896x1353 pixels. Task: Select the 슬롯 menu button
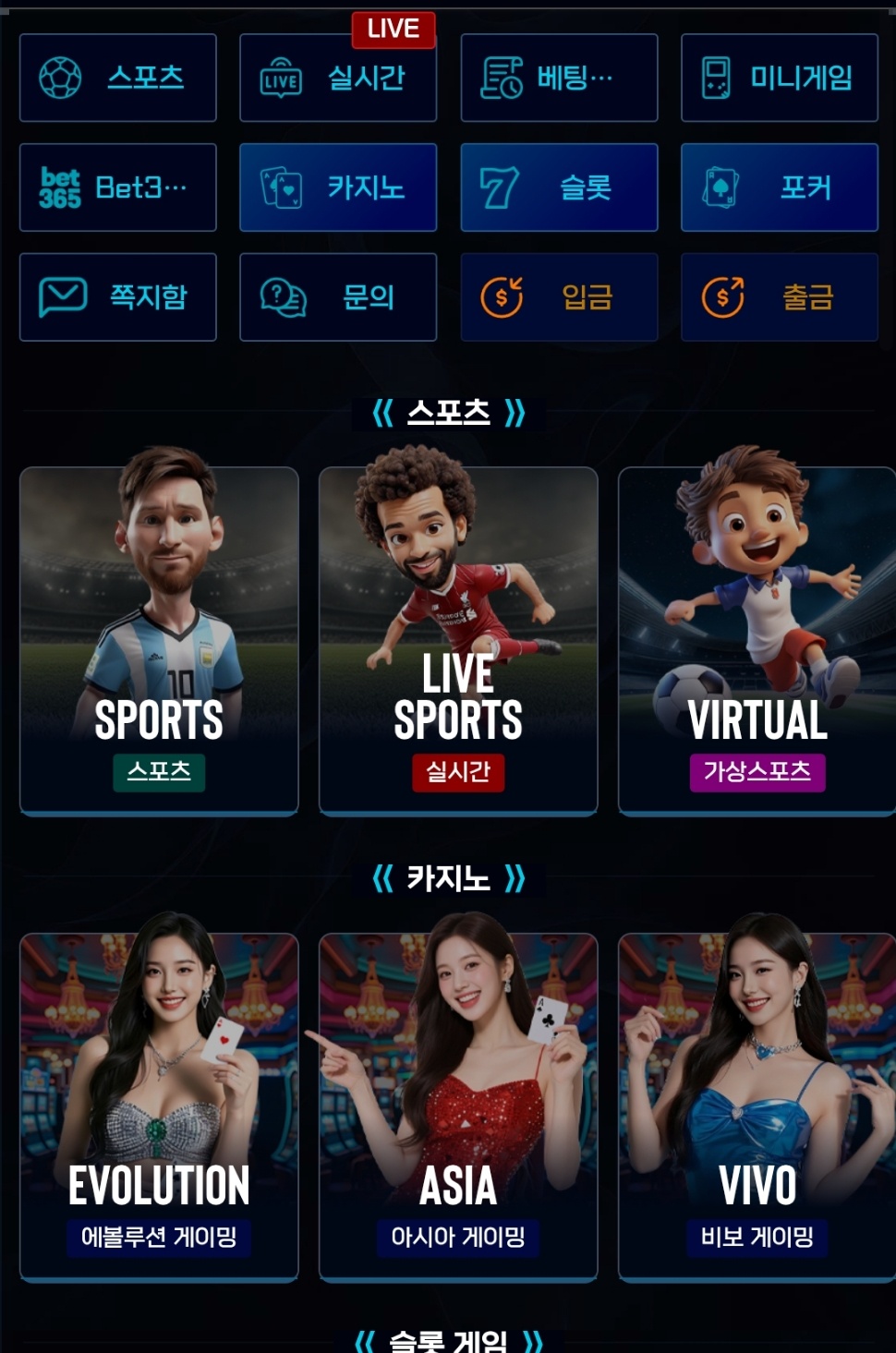pyautogui.click(x=559, y=187)
